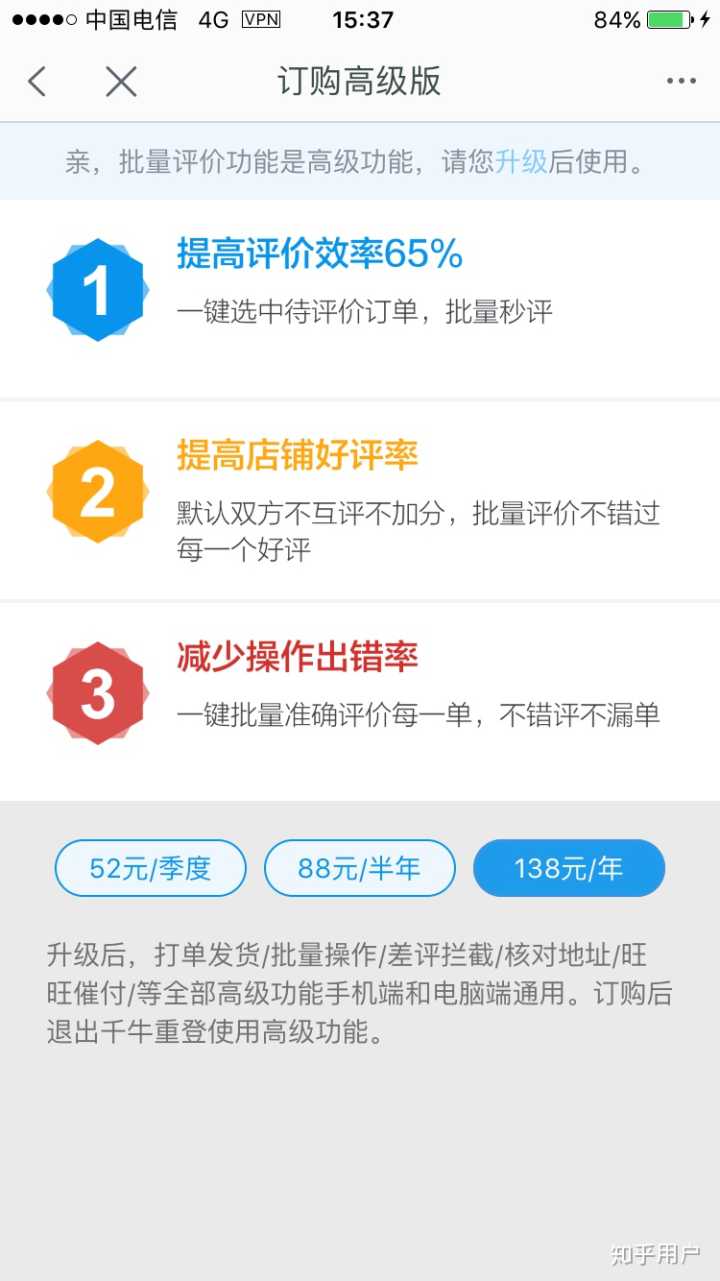Close the 订购高级版 page
This screenshot has height=1281, width=720.
pos(121,81)
